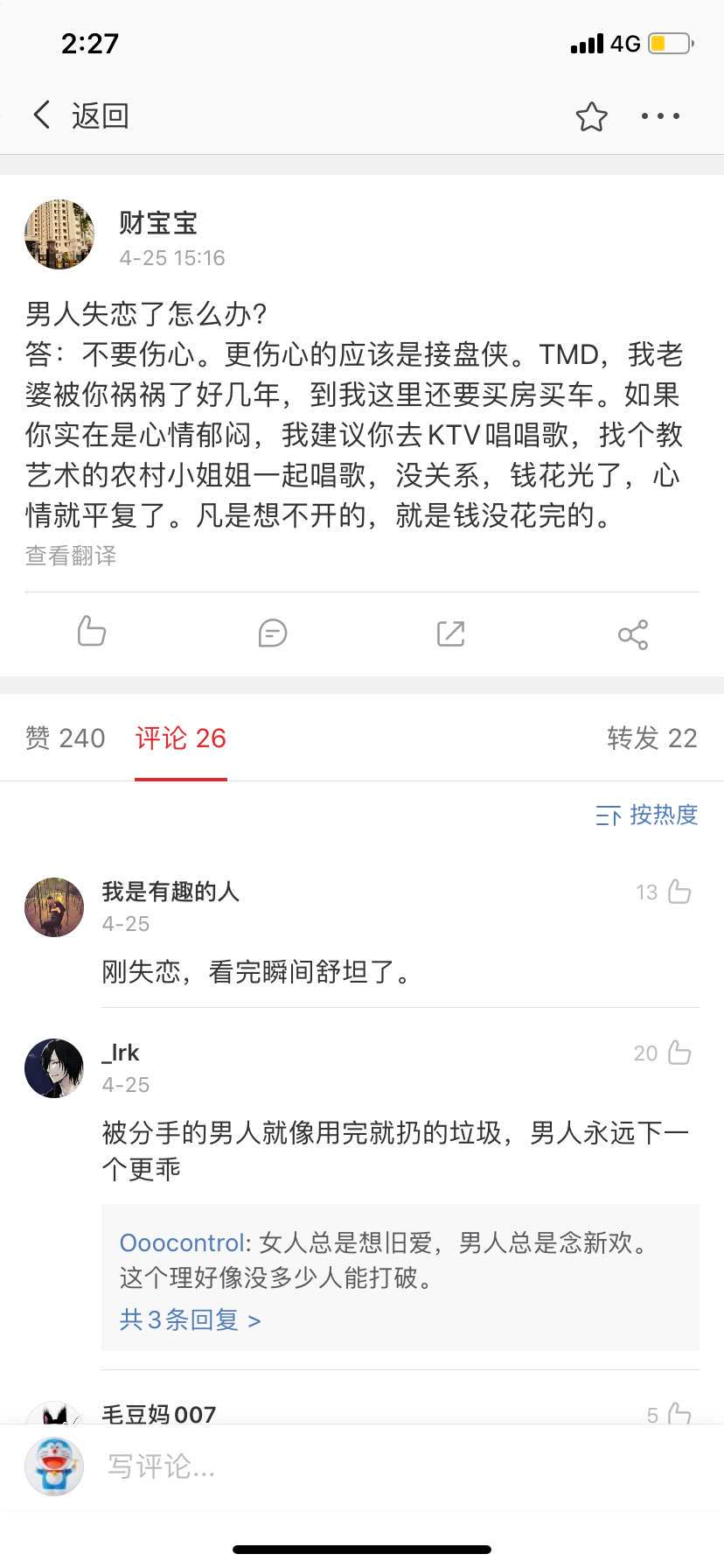Change comment sorting with 按热度
Screen dimensions: 724x1568
(x=647, y=815)
